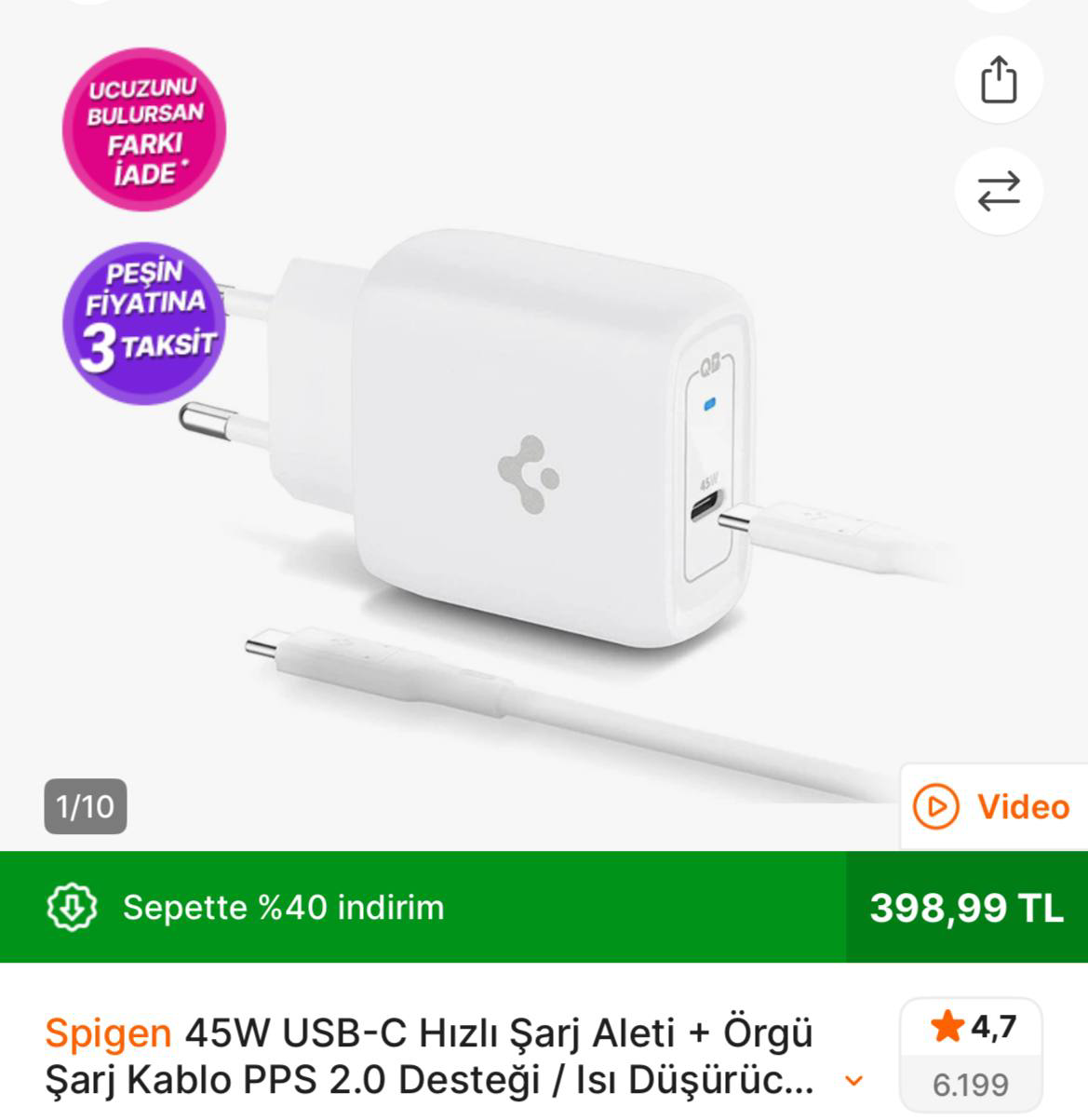
Task: Share this Spigen charger product
Action: pos(999,79)
